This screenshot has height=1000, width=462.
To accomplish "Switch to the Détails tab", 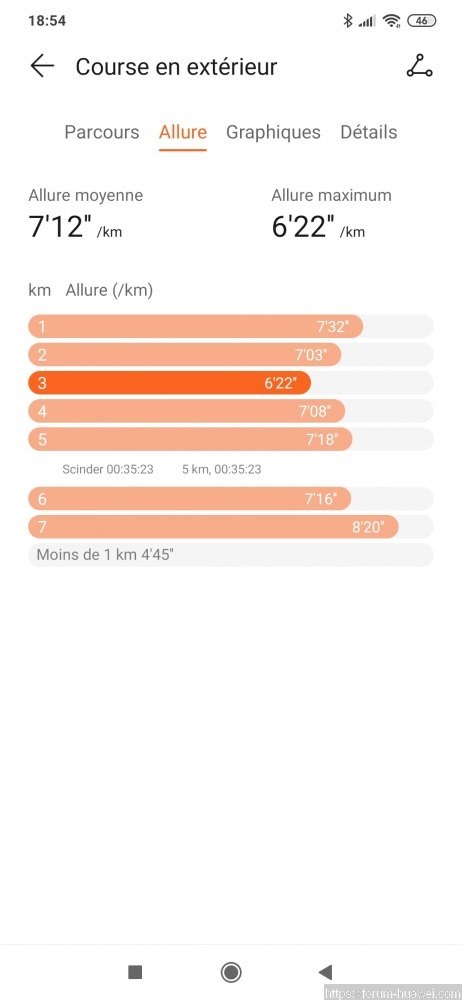I will click(x=369, y=132).
